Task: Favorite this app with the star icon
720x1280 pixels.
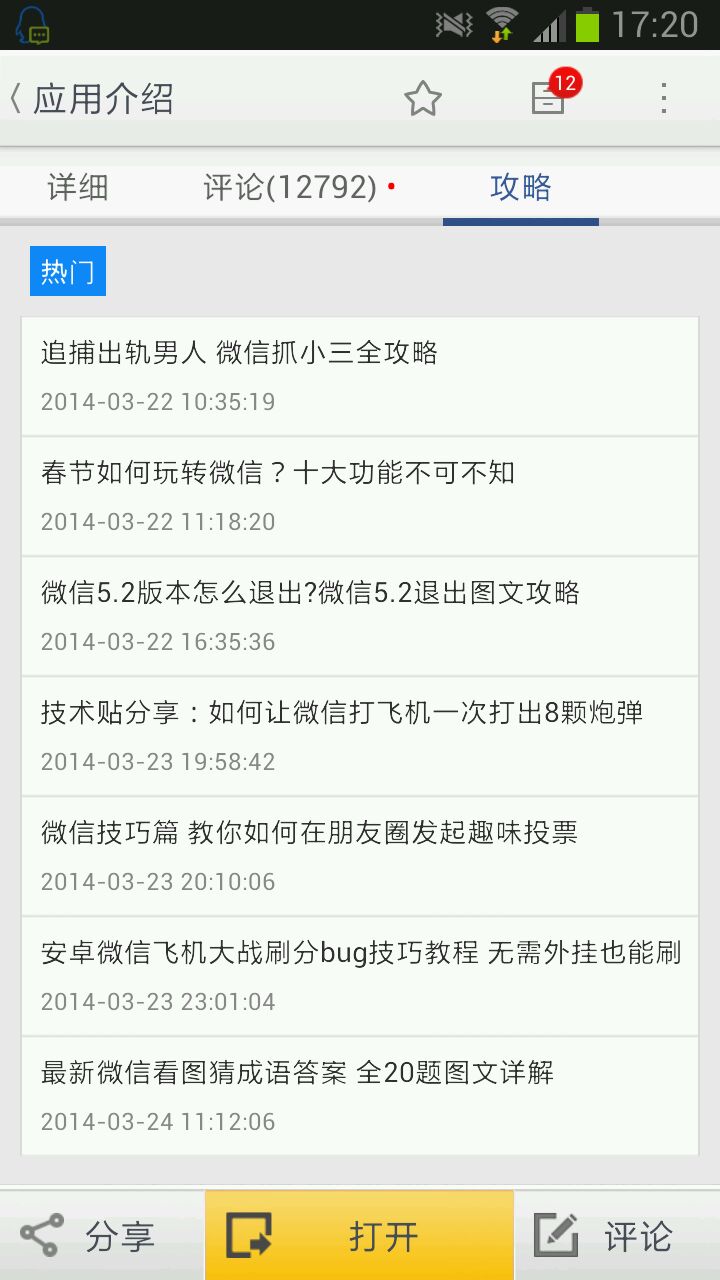Action: (422, 98)
